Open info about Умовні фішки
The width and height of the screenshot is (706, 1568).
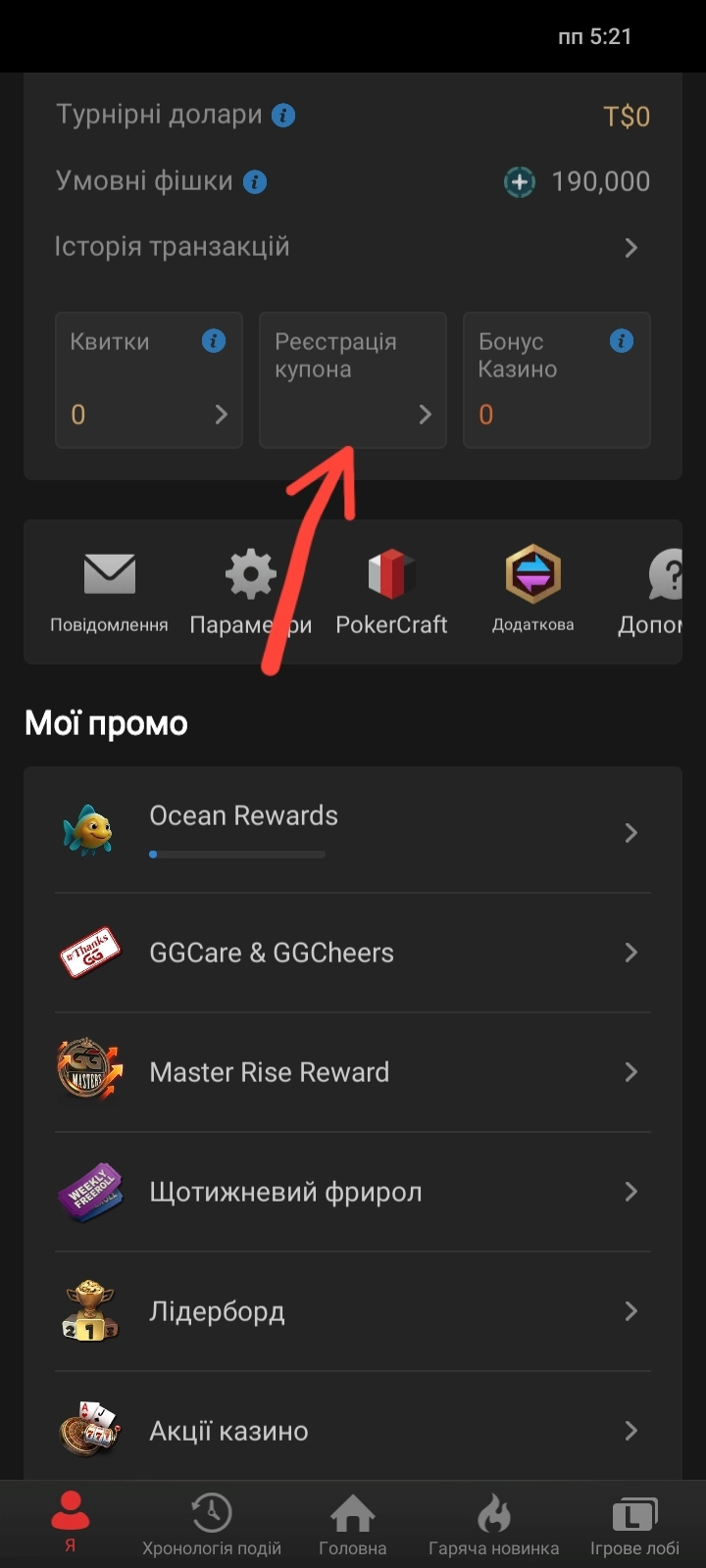point(255,182)
